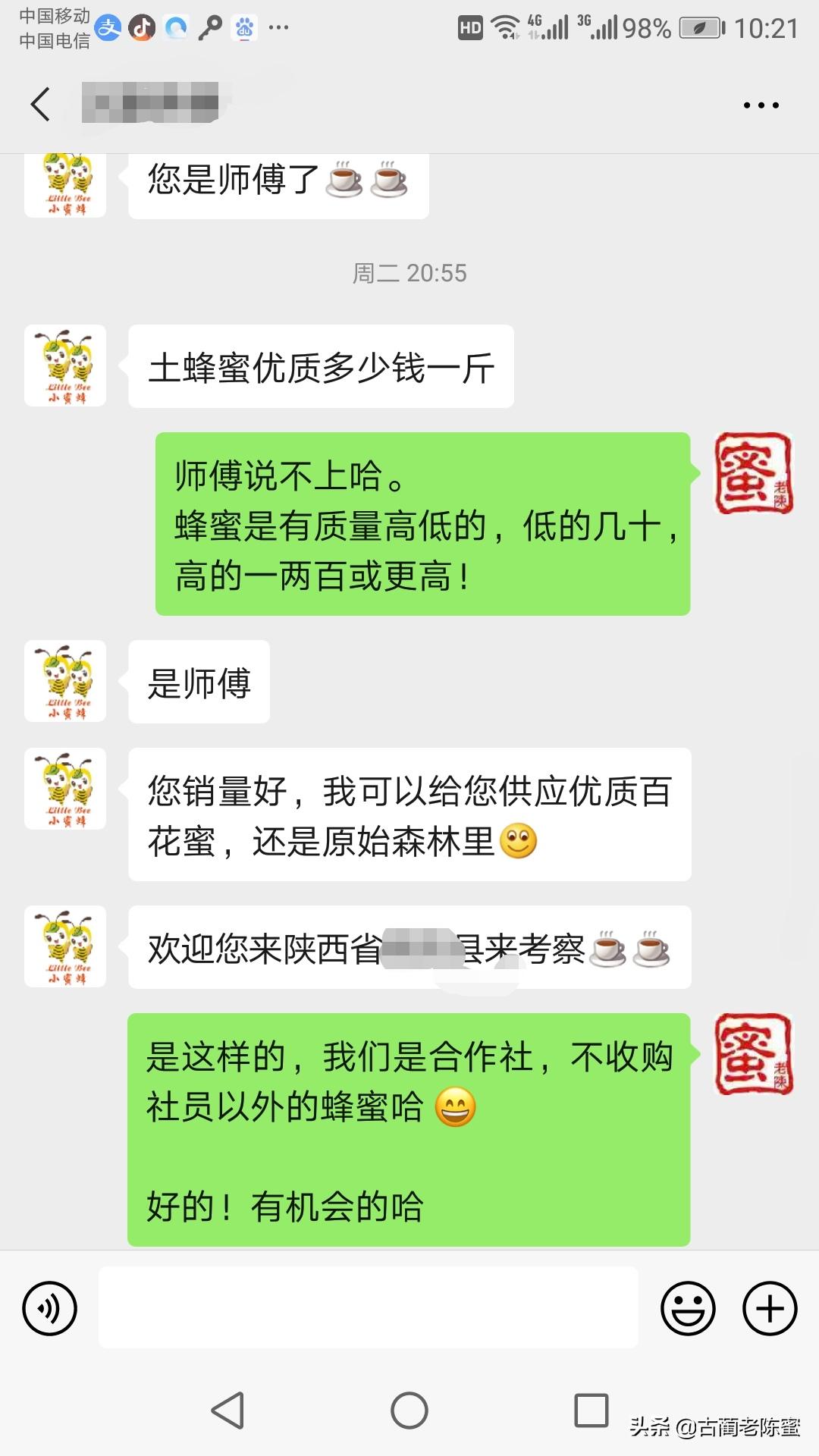Switch to voice message input
This screenshot has width=819, height=1456.
50,1308
